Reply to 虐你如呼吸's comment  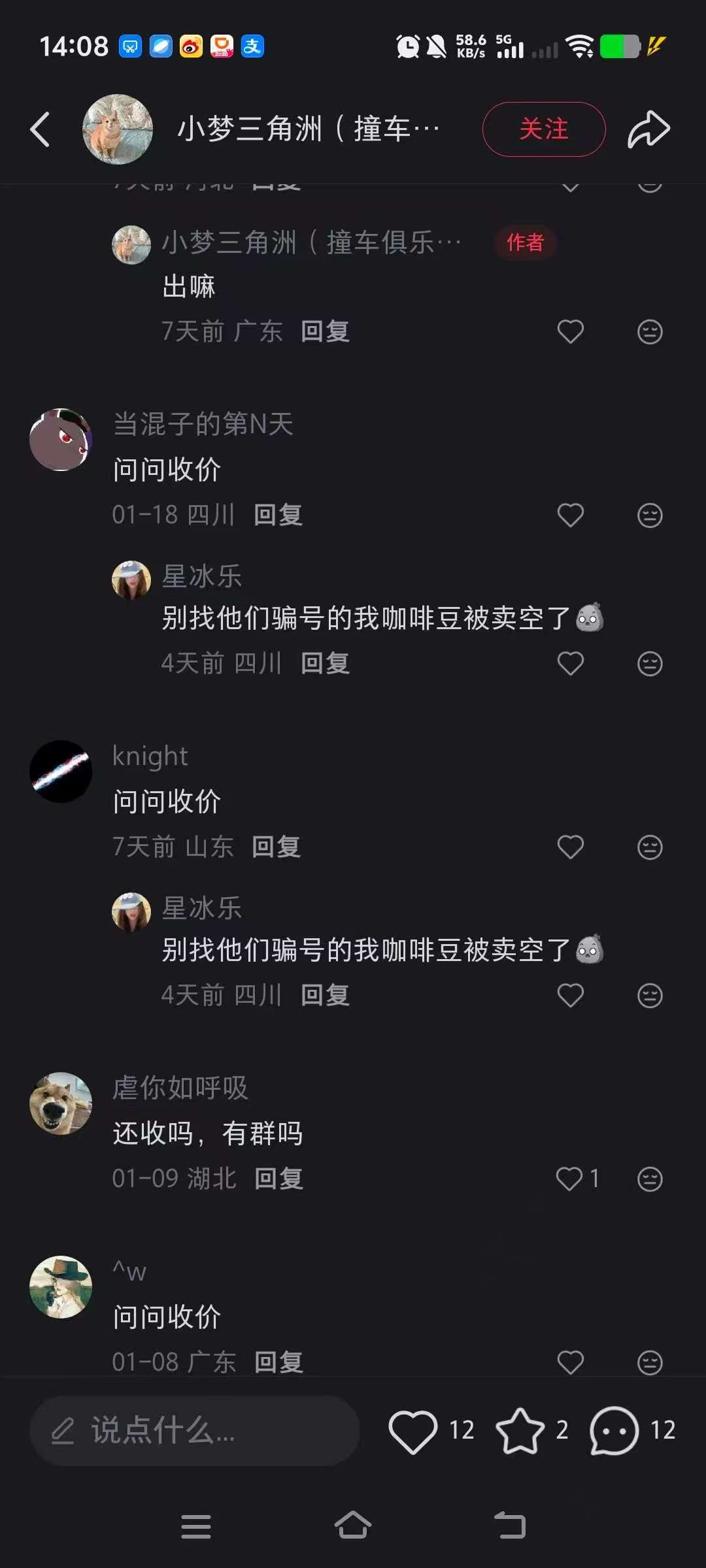pyautogui.click(x=279, y=1179)
